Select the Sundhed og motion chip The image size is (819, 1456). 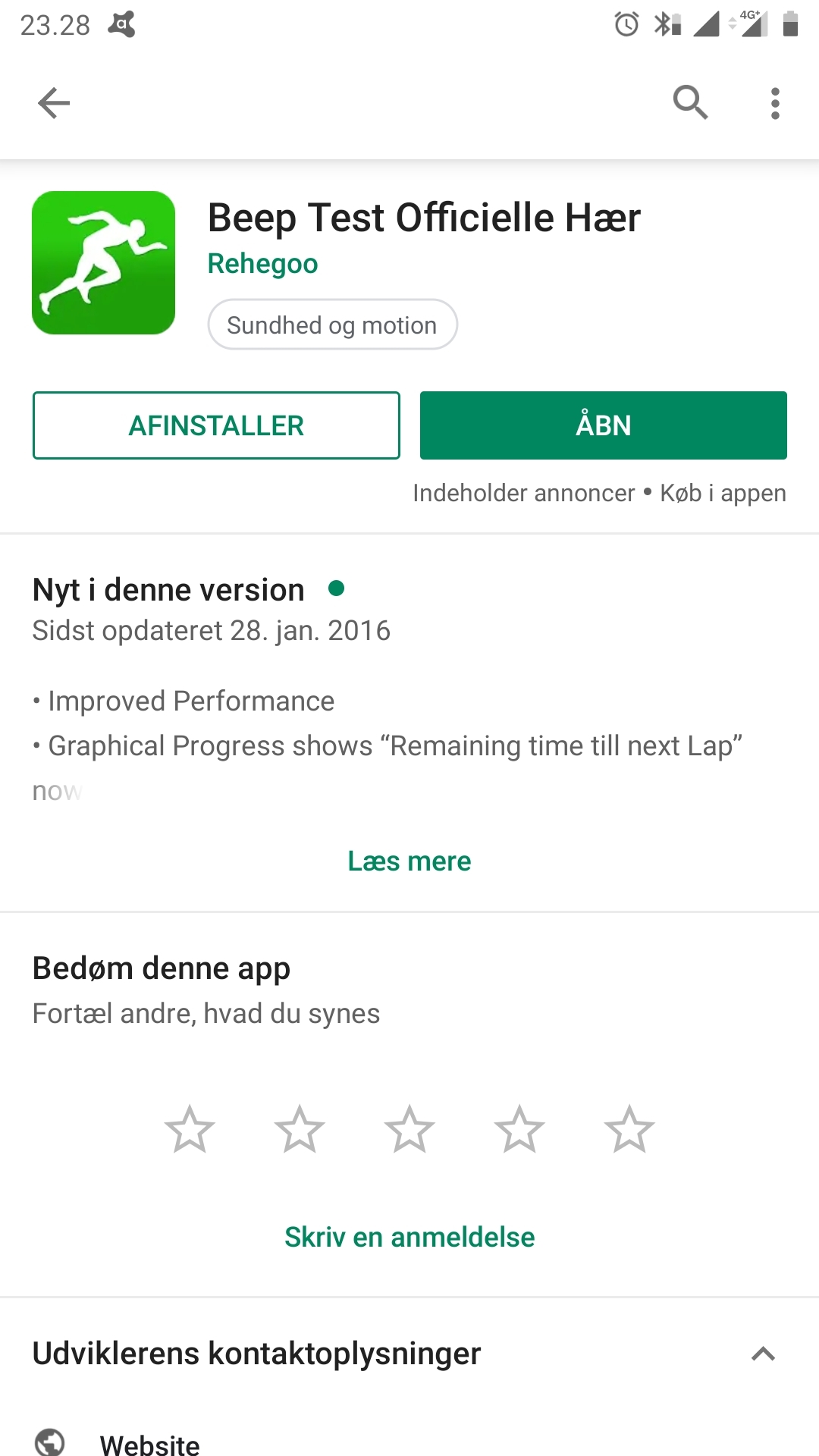pos(332,325)
